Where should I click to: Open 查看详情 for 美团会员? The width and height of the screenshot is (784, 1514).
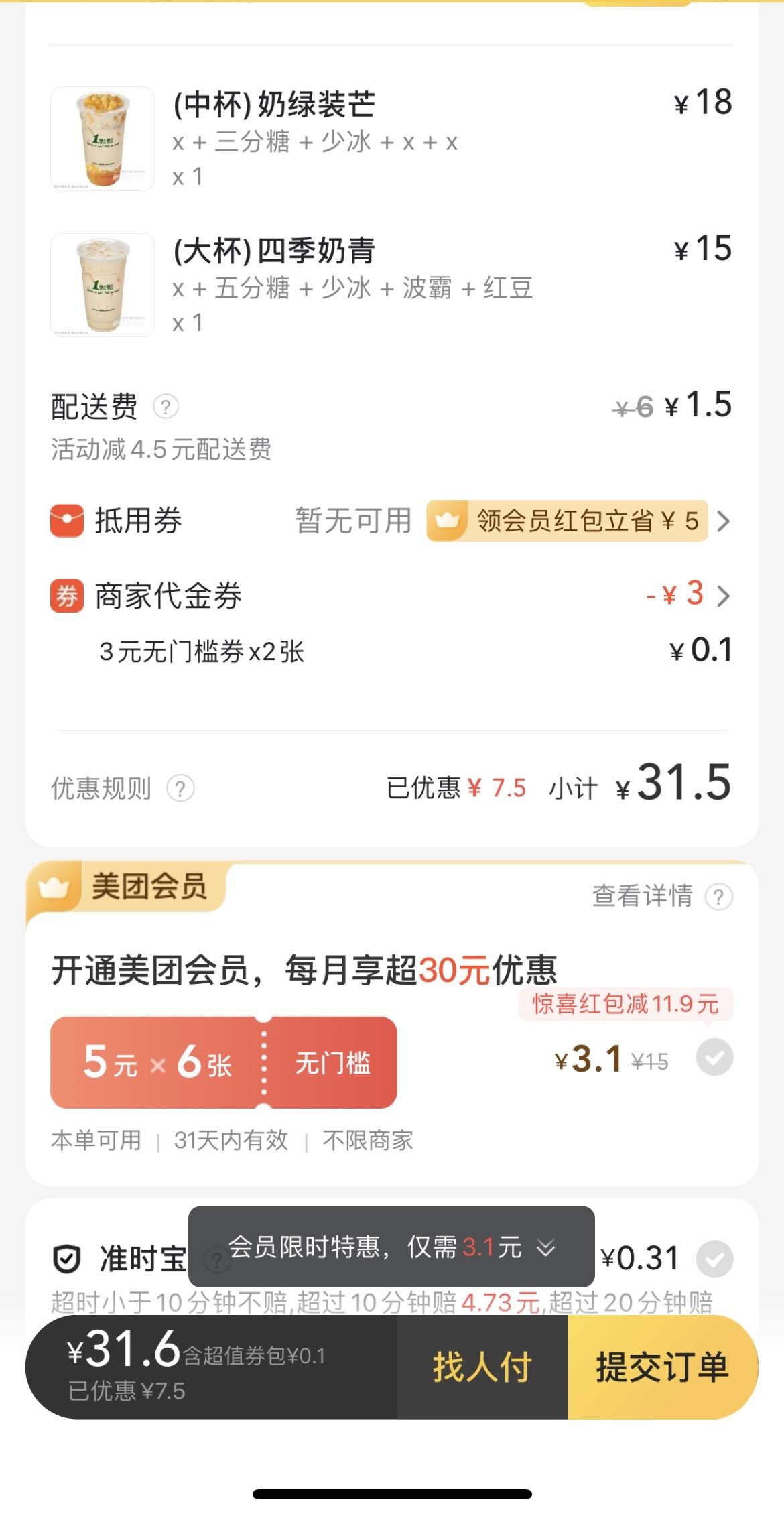tap(660, 896)
